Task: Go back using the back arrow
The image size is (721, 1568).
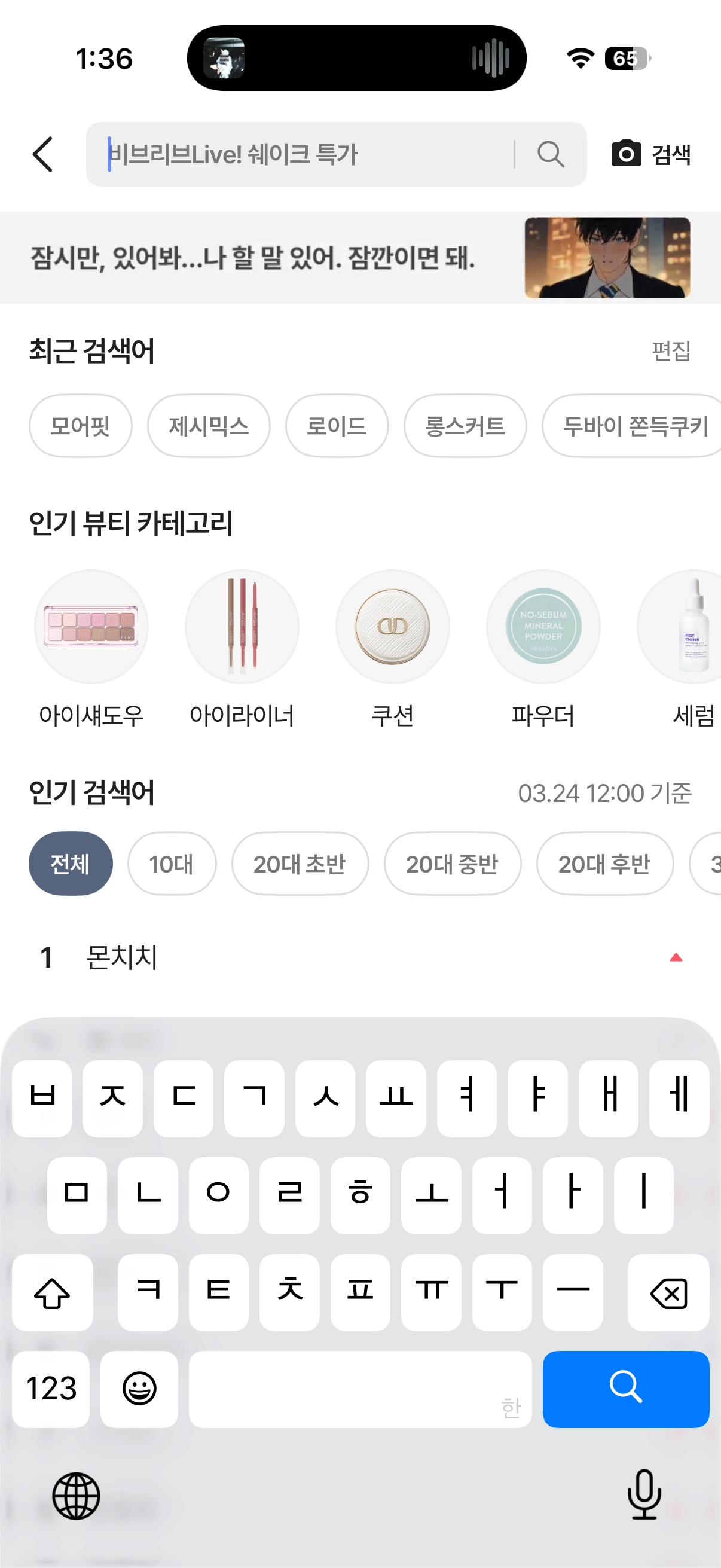Action: coord(42,154)
